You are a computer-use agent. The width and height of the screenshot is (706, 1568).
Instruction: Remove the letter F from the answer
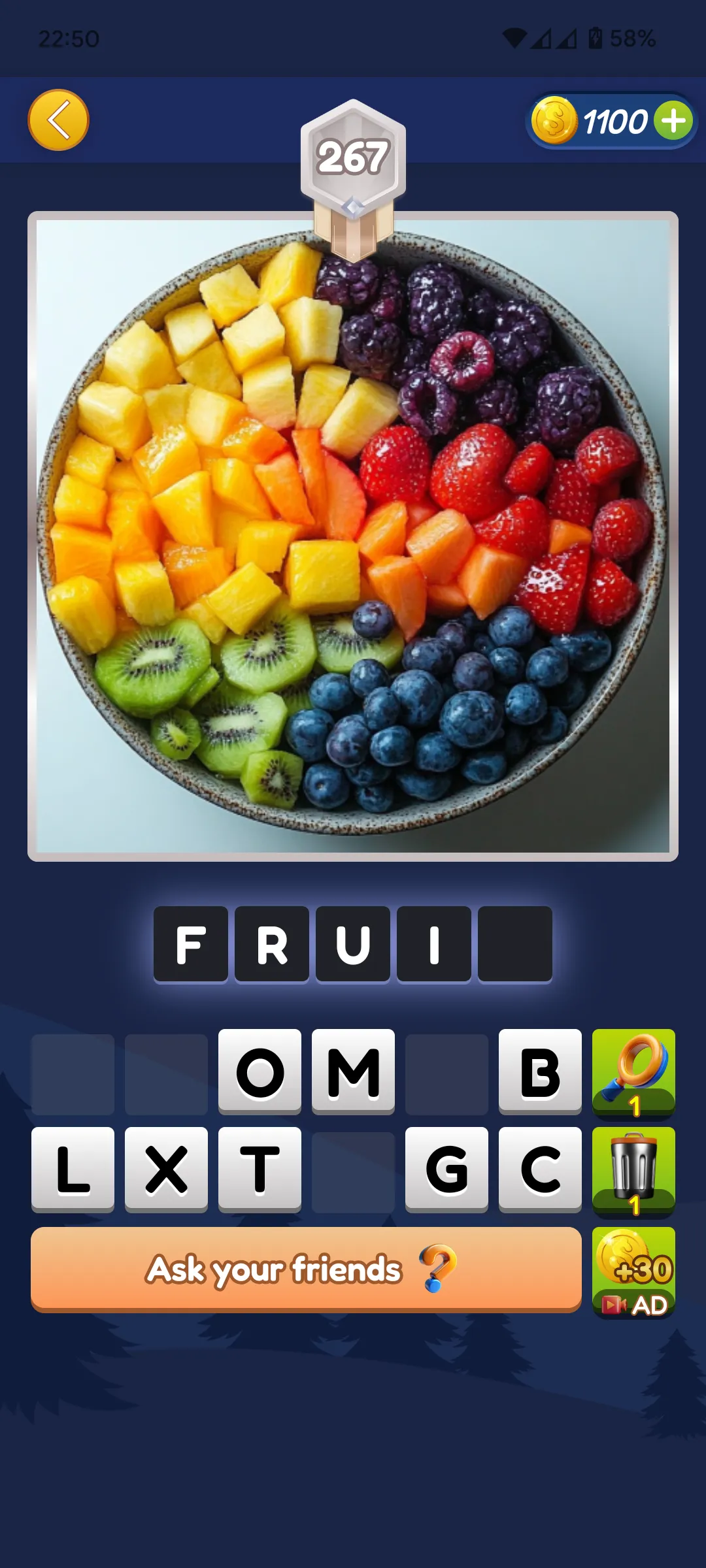coord(191,944)
